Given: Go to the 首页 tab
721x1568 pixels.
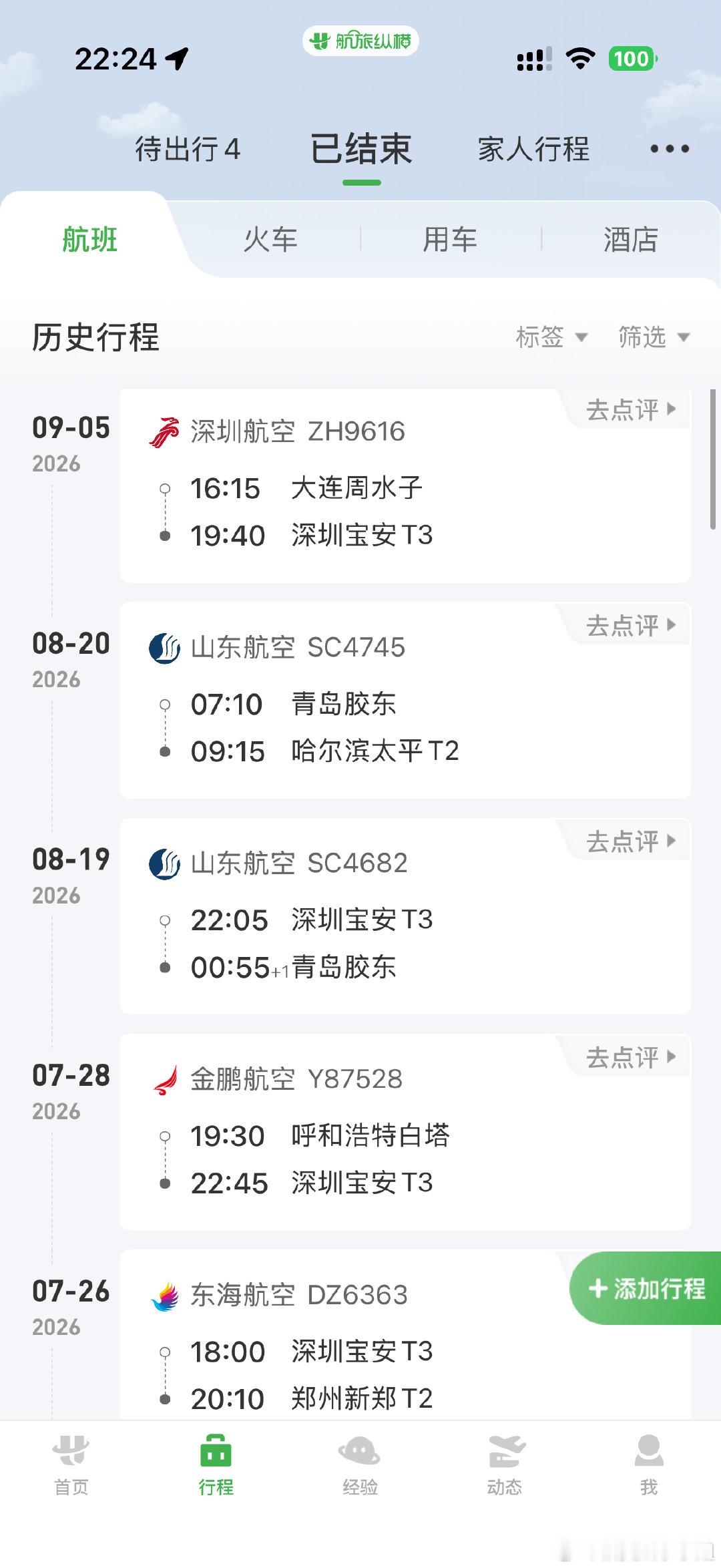Looking at the screenshot, I should click(x=71, y=1465).
